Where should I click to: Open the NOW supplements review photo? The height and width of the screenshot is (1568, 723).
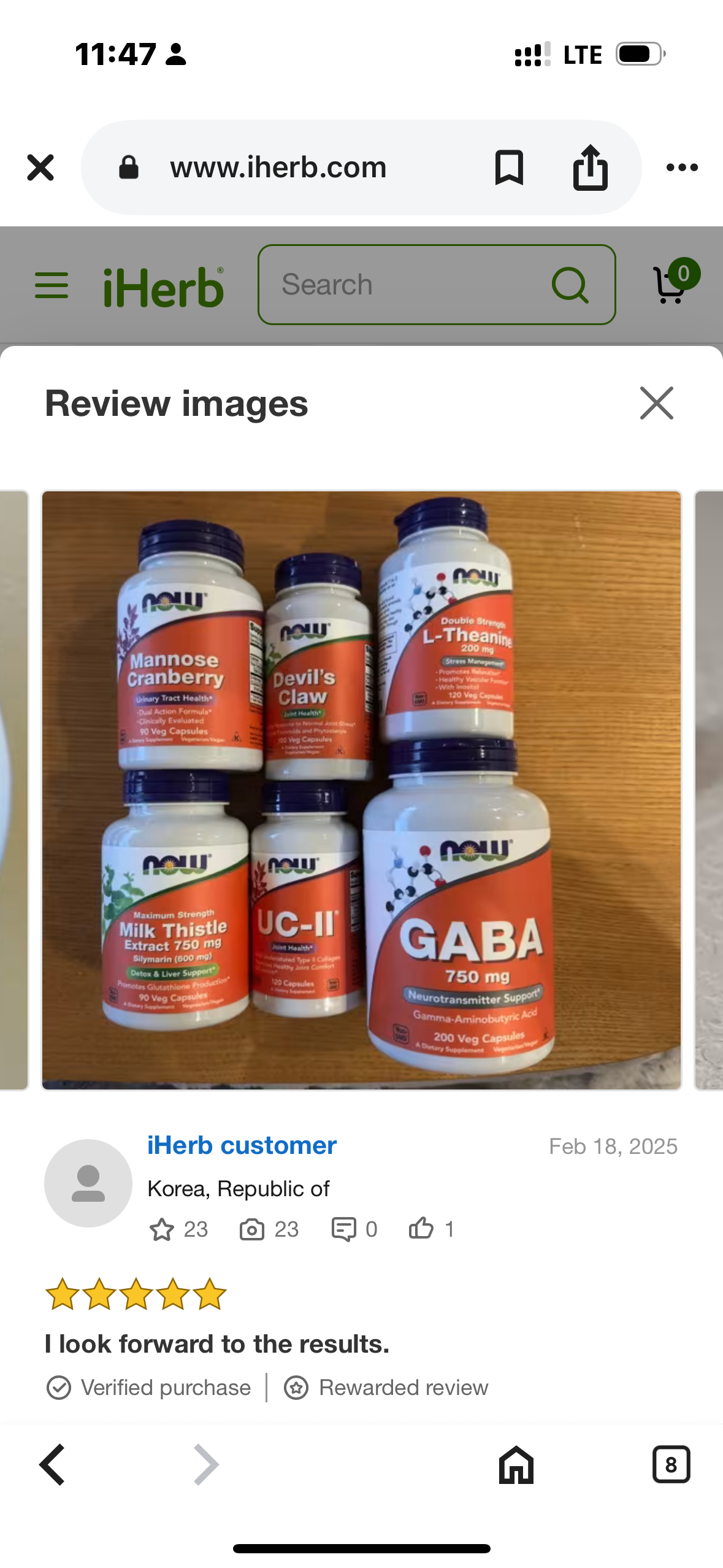click(361, 790)
